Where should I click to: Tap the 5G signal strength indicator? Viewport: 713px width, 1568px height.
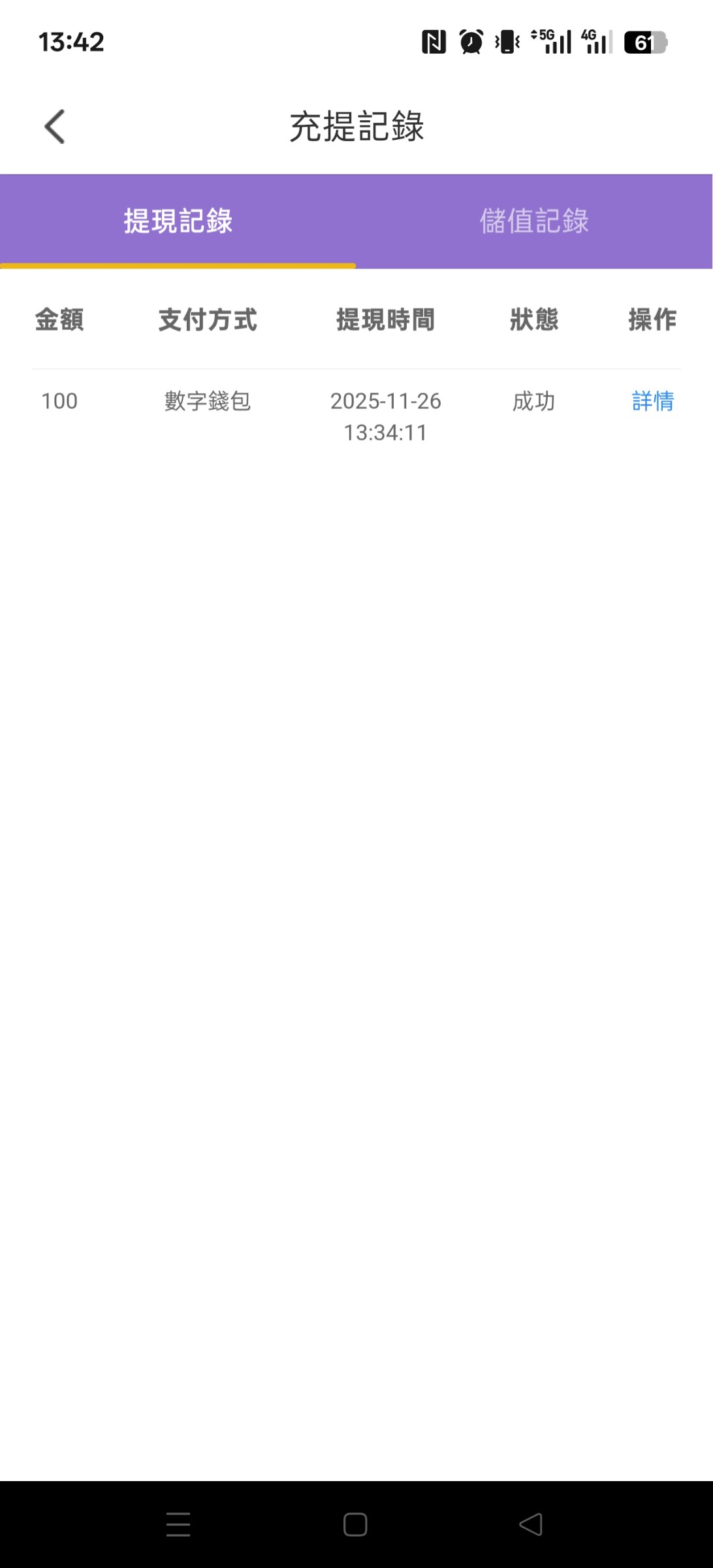(x=549, y=41)
